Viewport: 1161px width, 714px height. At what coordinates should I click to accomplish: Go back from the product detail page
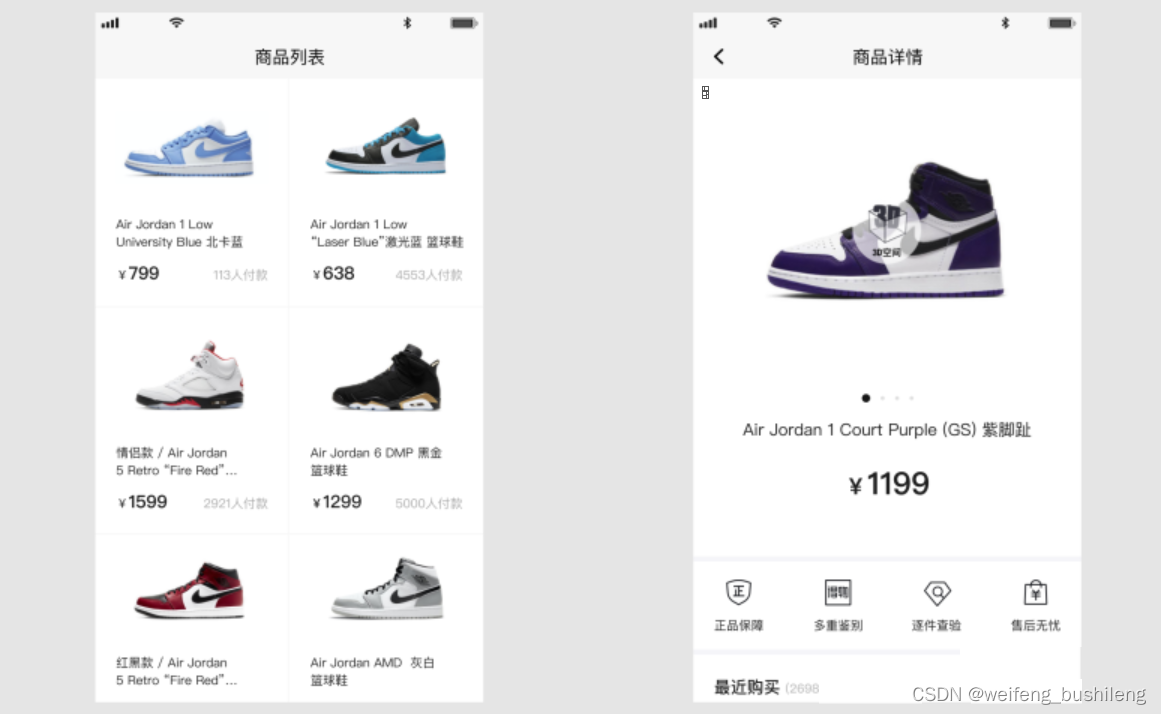click(x=719, y=57)
